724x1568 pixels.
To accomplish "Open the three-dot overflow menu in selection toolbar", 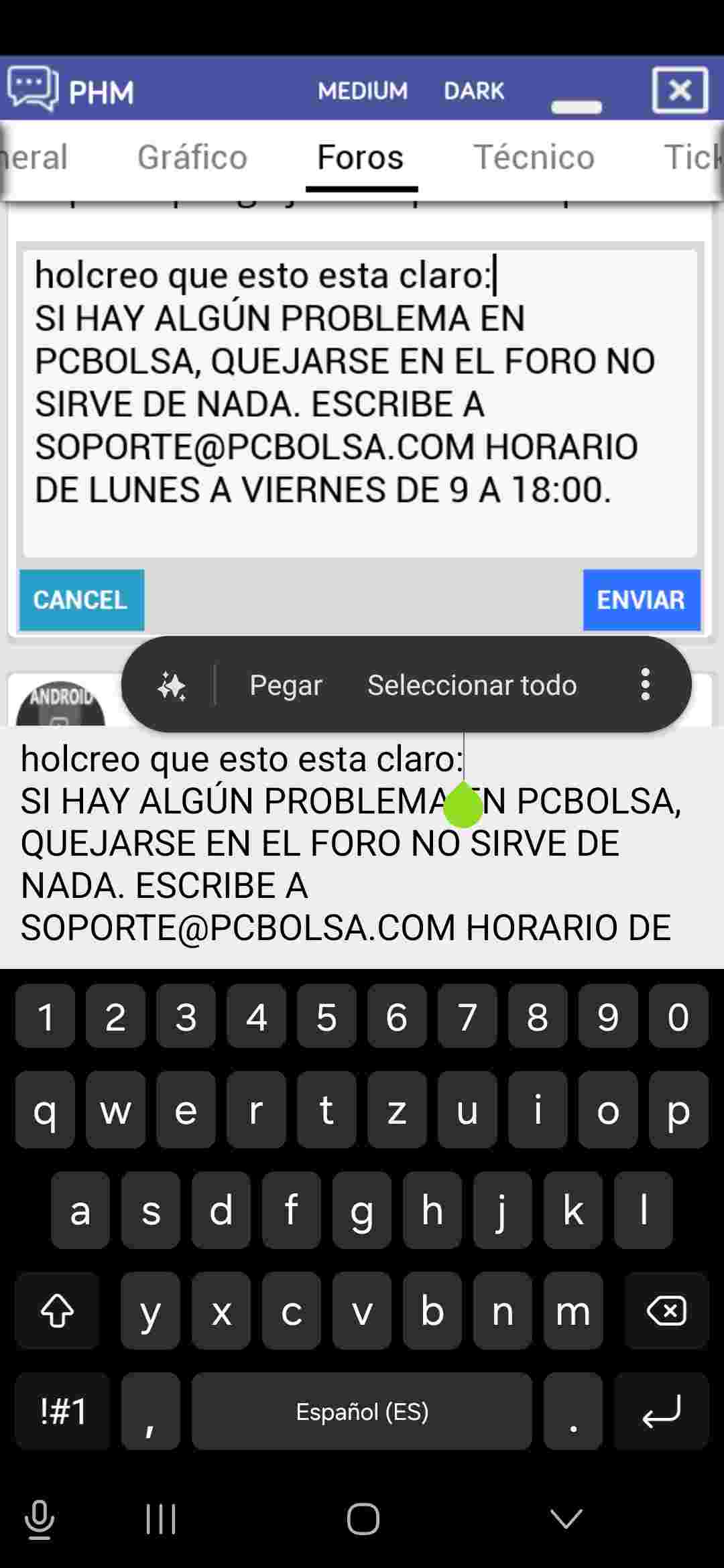I will tap(645, 684).
